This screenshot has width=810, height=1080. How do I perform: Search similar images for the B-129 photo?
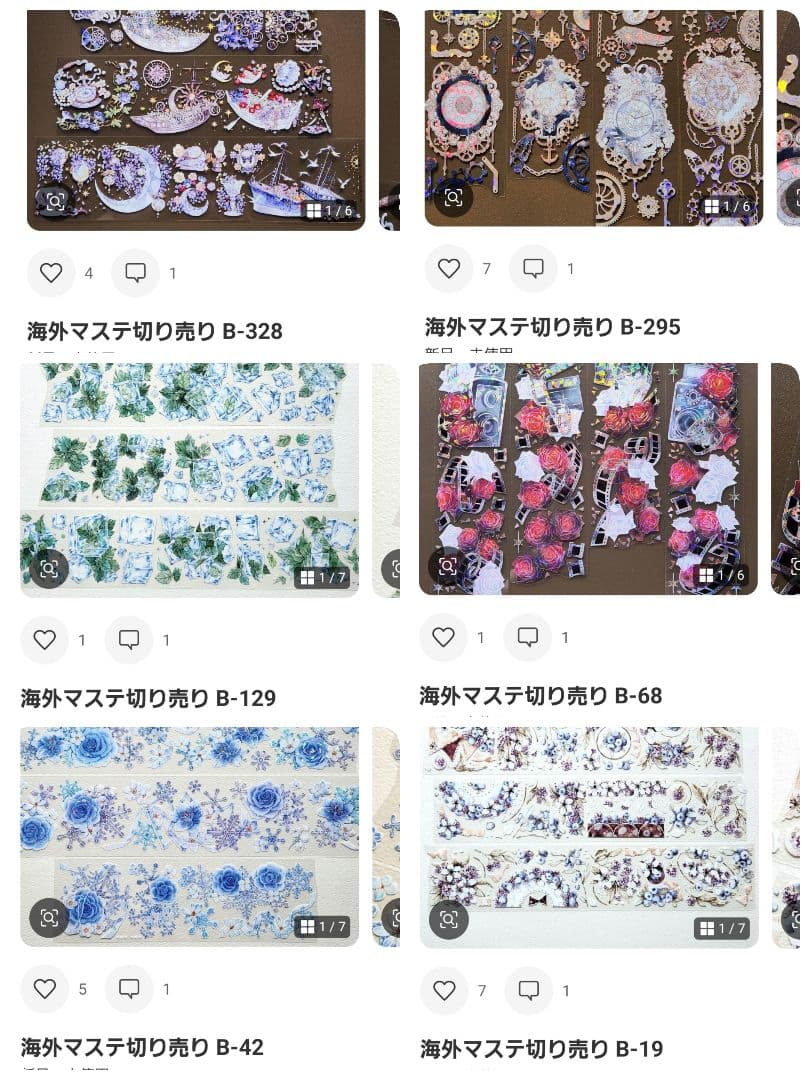(48, 570)
